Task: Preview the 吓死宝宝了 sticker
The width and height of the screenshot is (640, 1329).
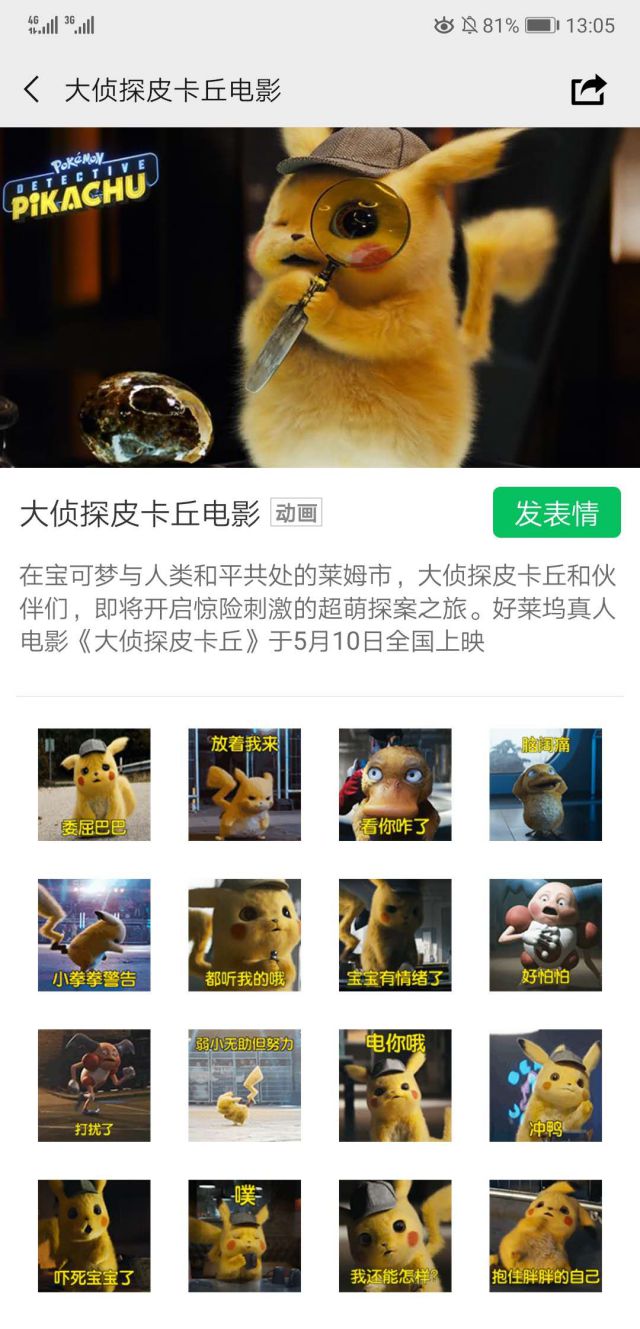Action: click(x=94, y=1236)
